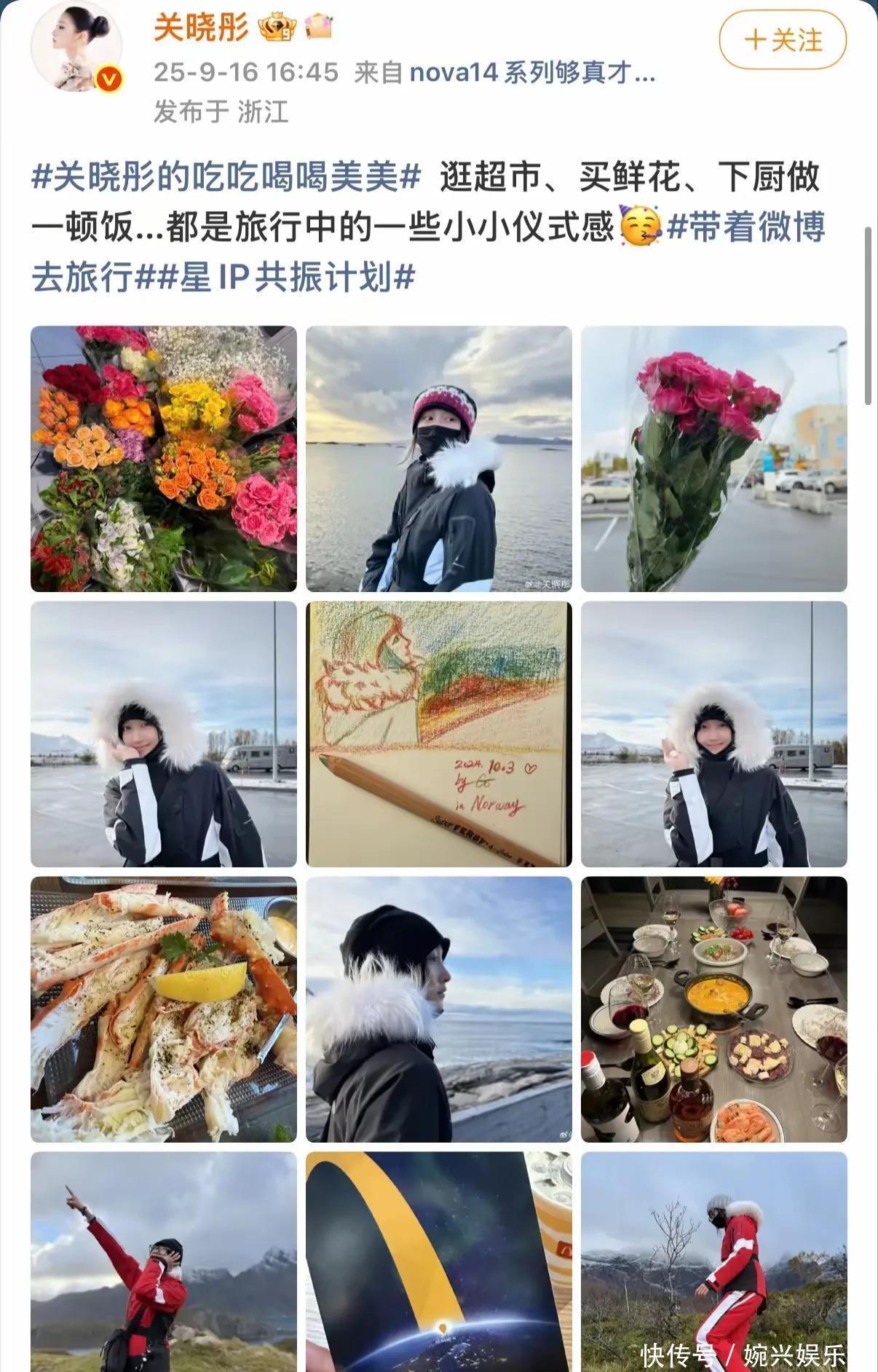Open the seaside photo with striped beanie
This screenshot has width=878, height=1372.
click(x=438, y=459)
